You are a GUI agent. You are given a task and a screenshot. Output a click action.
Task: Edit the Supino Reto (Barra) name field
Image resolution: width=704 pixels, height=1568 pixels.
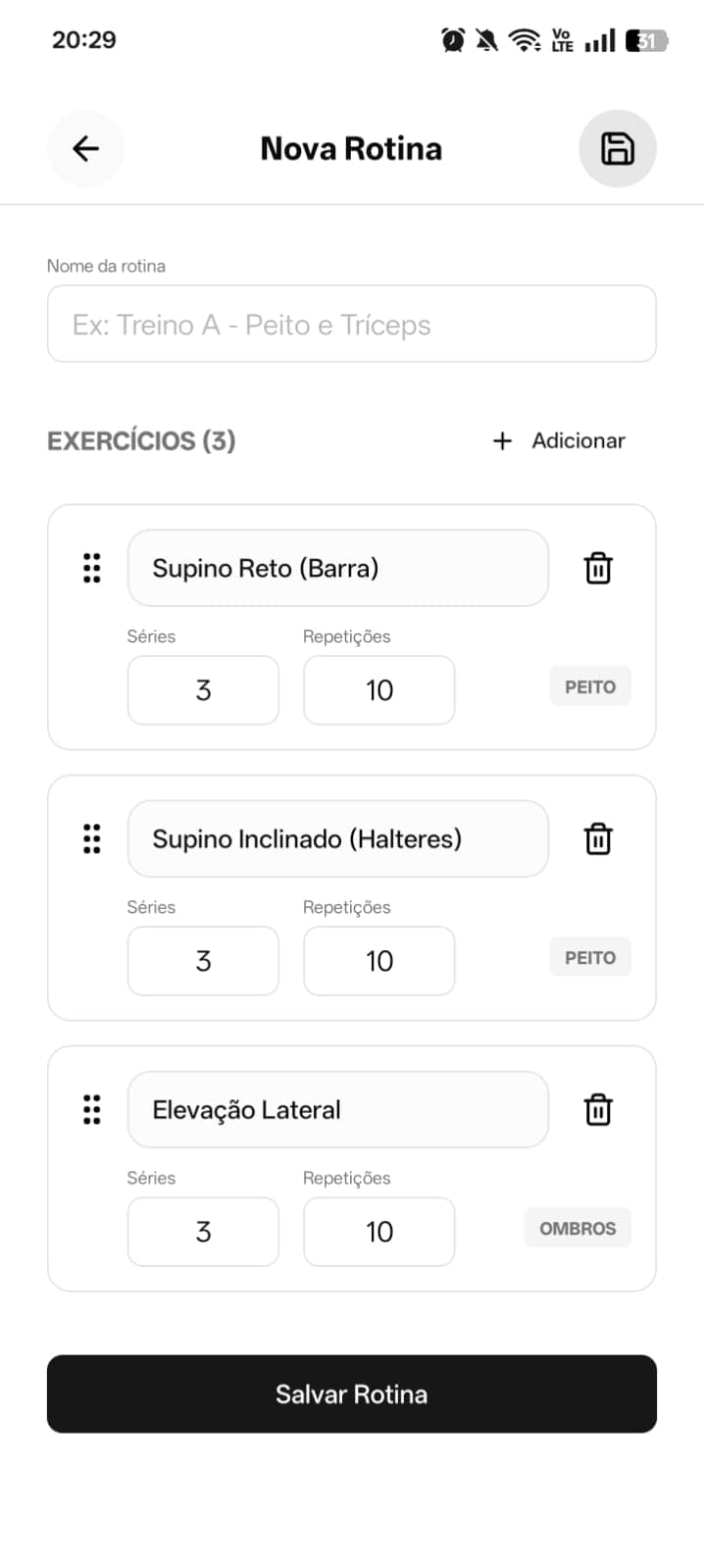click(337, 569)
